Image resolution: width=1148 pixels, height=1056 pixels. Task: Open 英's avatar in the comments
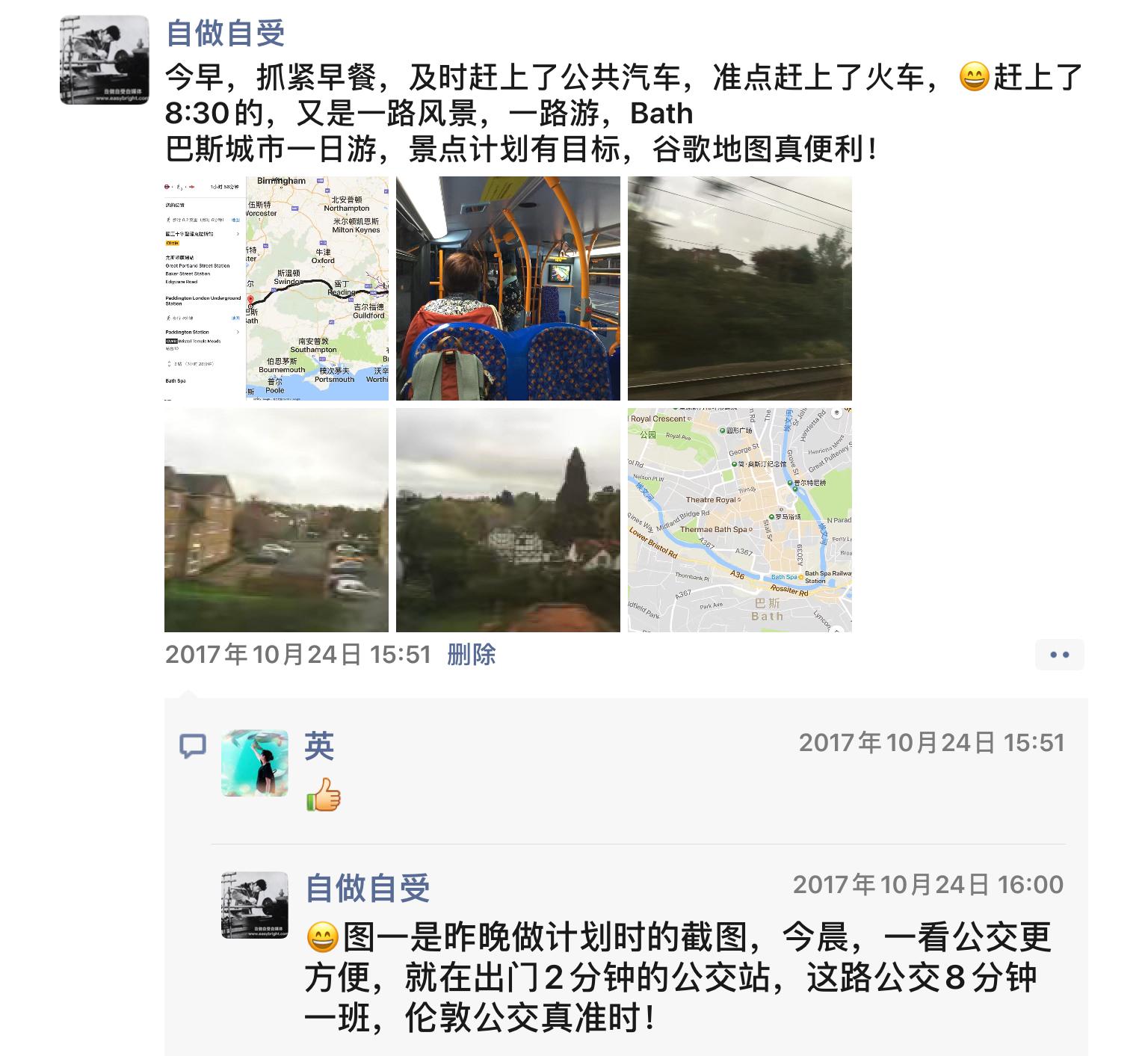click(255, 763)
